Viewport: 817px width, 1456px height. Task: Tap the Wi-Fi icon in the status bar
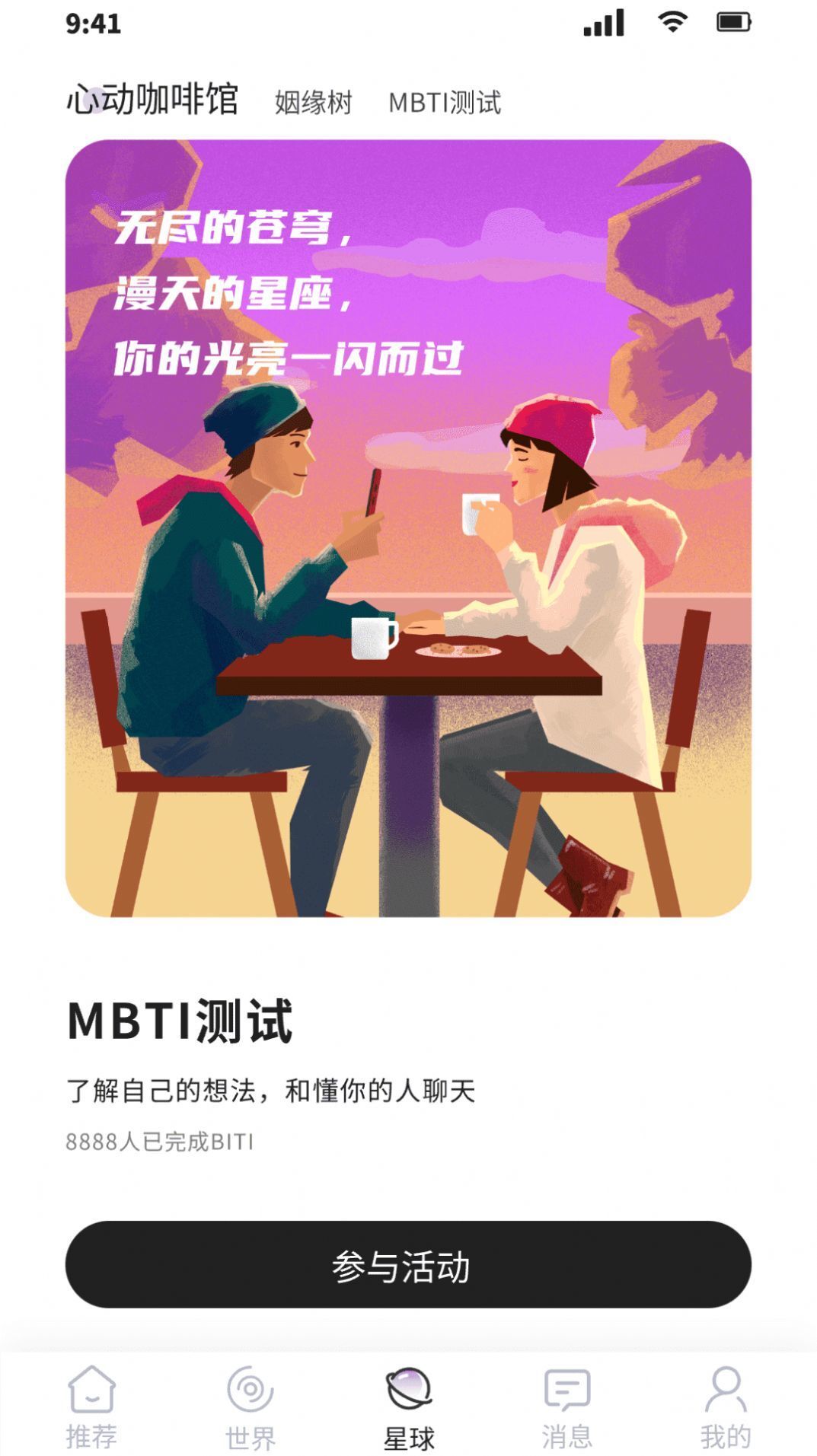(x=673, y=22)
